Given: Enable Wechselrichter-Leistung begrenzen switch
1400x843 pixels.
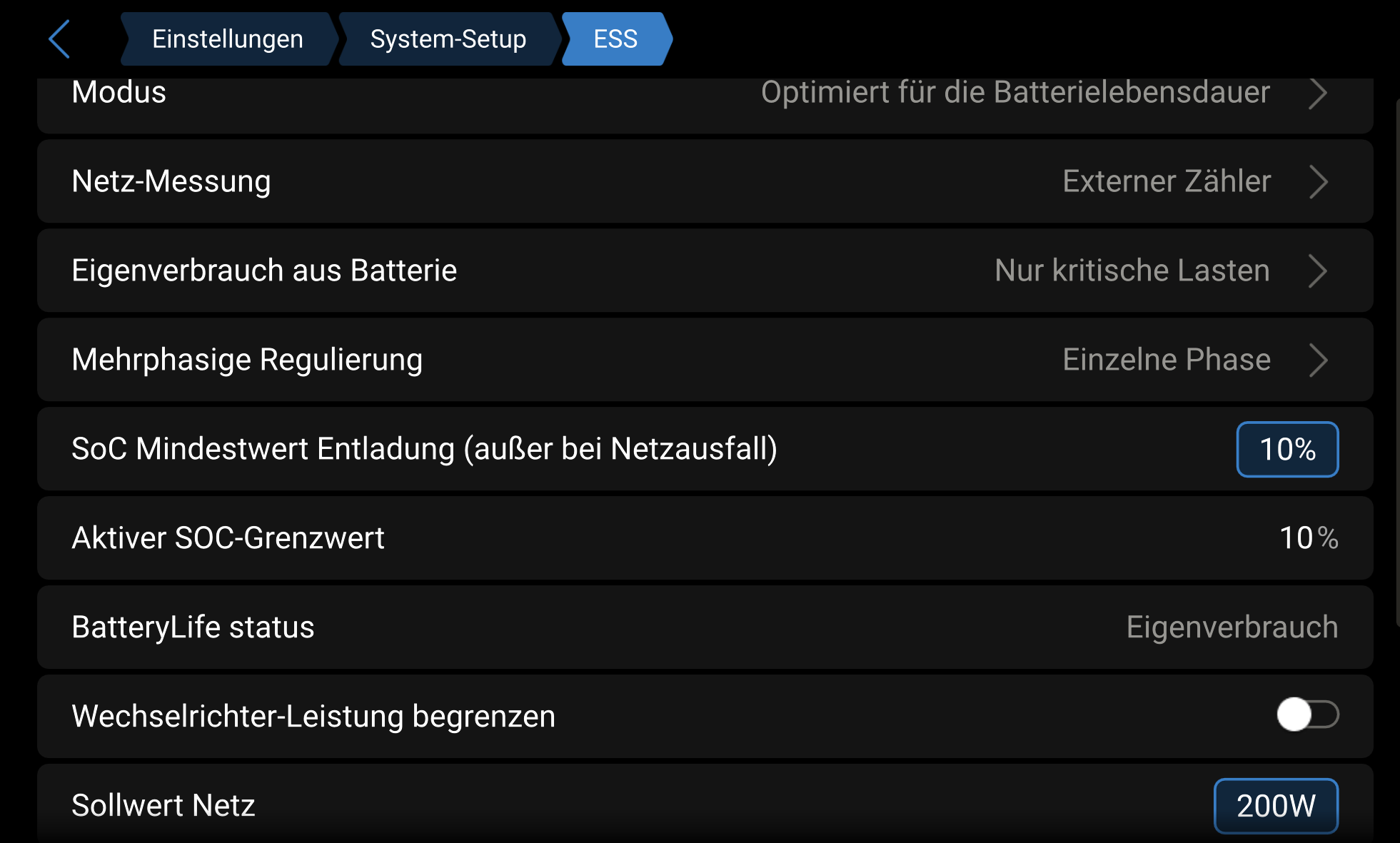Looking at the screenshot, I should pyautogui.click(x=1307, y=715).
